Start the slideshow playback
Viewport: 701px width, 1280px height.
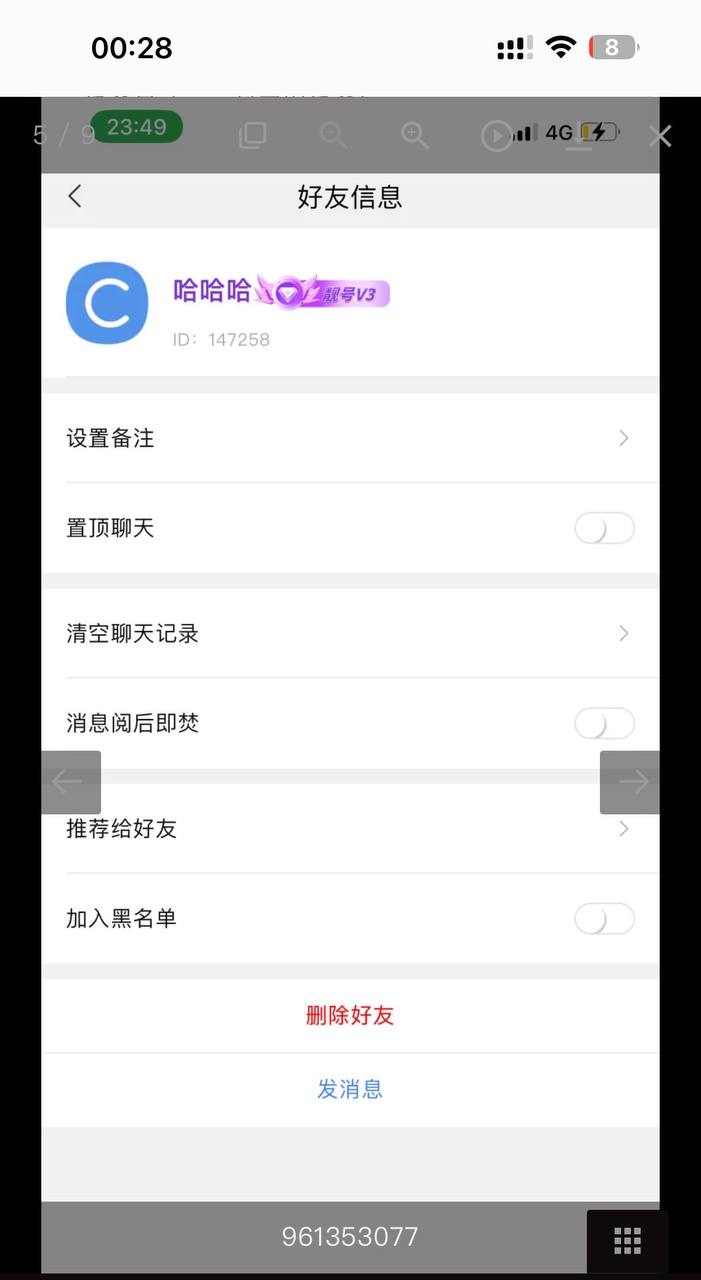[x=497, y=135]
